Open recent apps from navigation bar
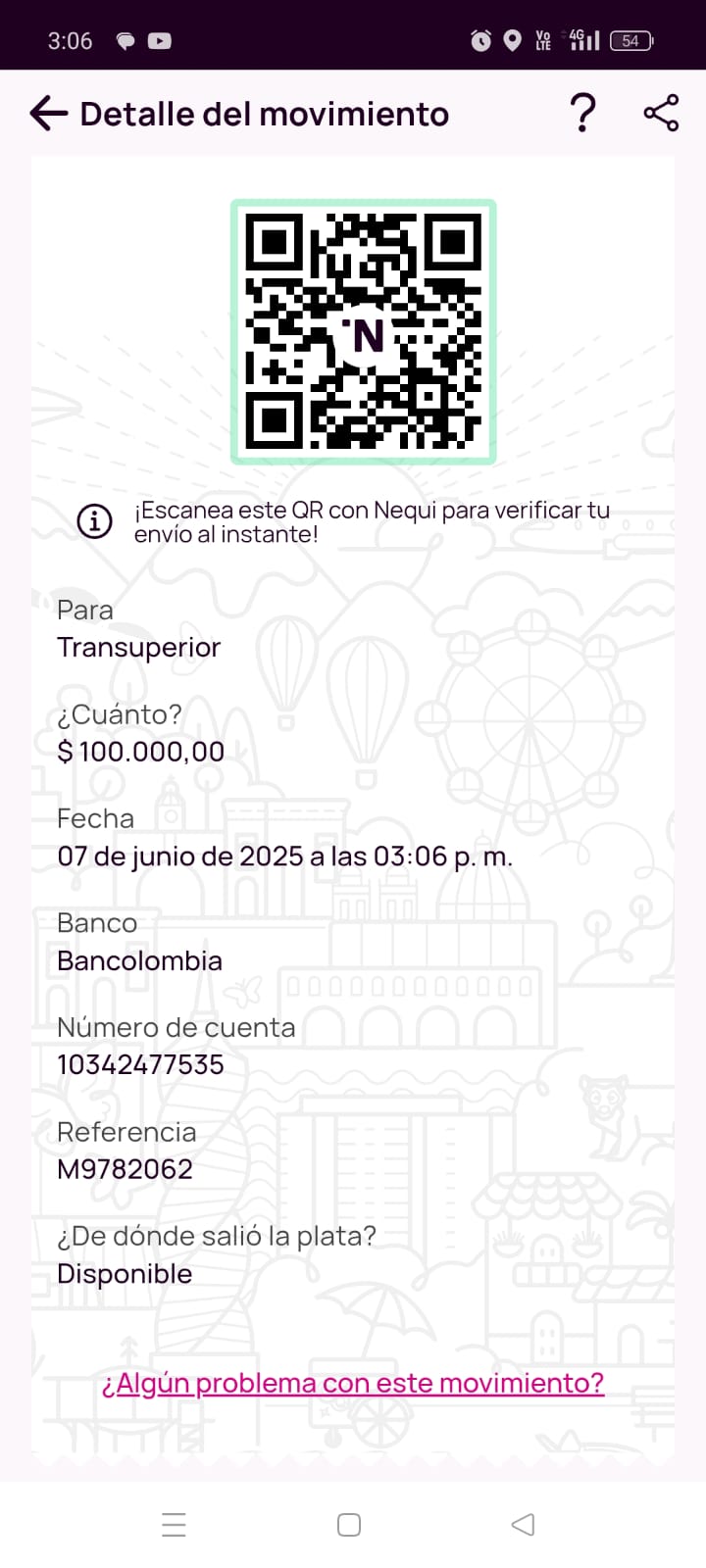The height and width of the screenshot is (1568, 706). [174, 1525]
